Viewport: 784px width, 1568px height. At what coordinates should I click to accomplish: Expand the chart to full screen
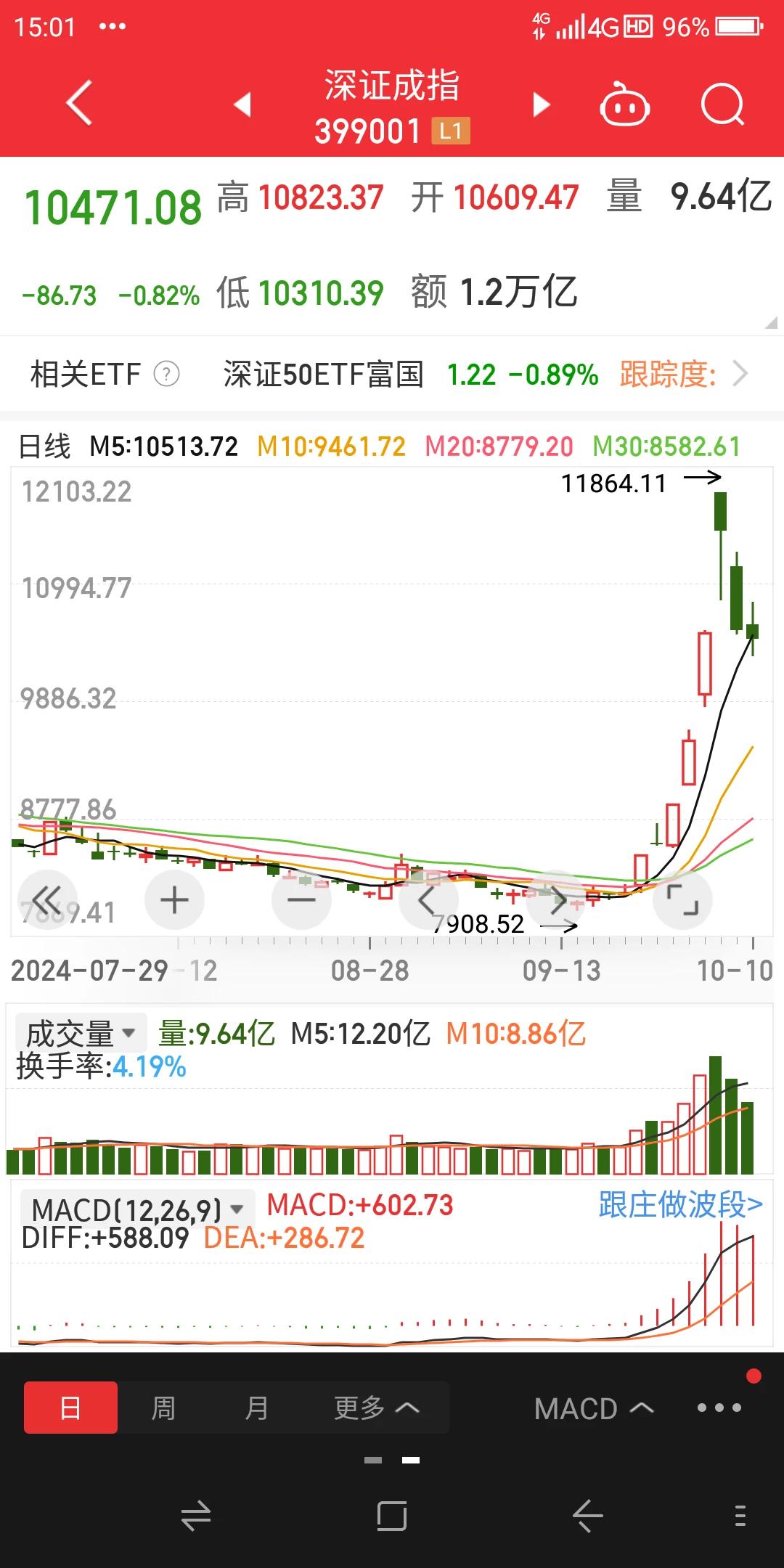(x=683, y=900)
